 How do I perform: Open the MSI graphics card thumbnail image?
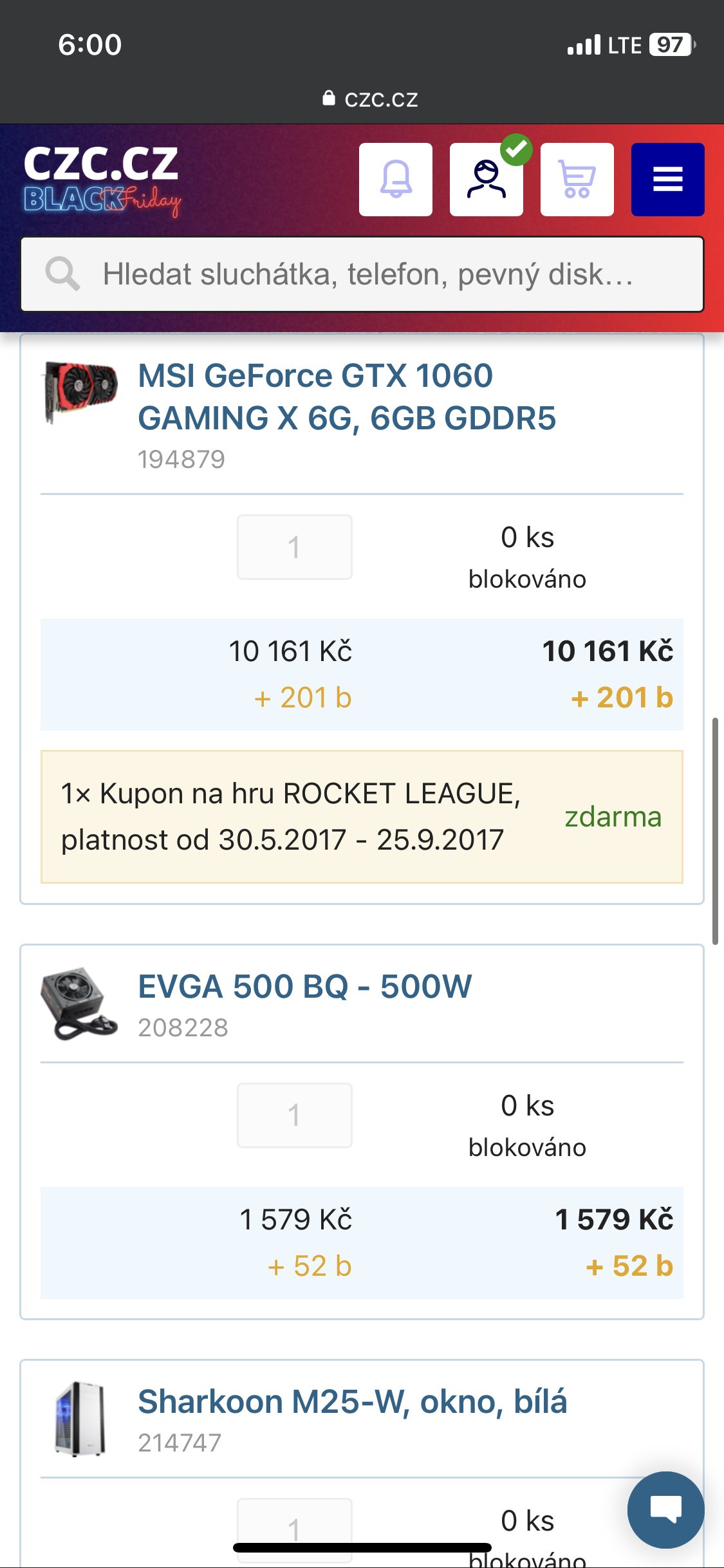tap(80, 391)
